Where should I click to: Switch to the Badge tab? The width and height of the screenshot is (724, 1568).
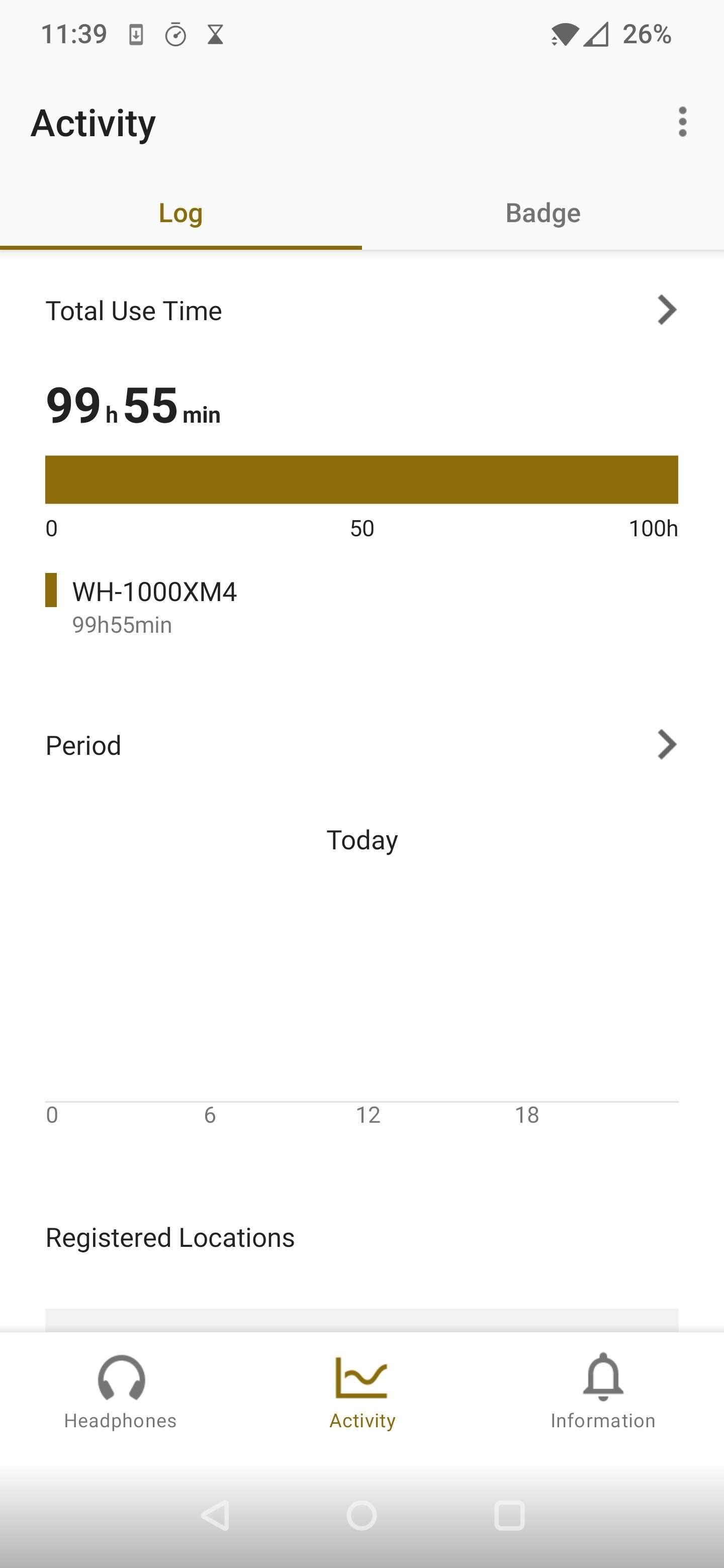pyautogui.click(x=542, y=213)
